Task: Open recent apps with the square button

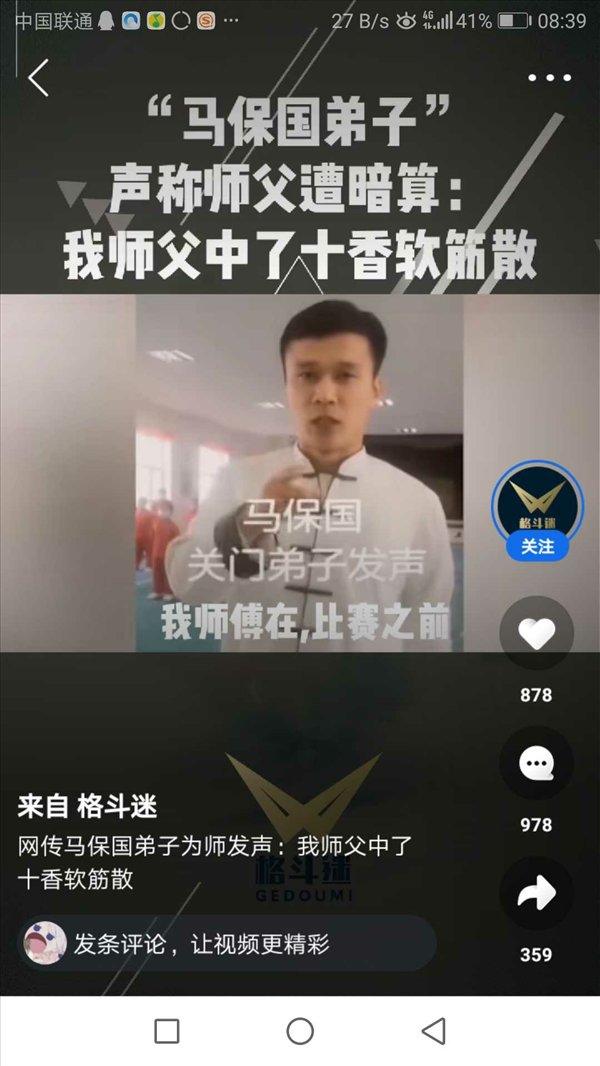Action: [x=166, y=1031]
